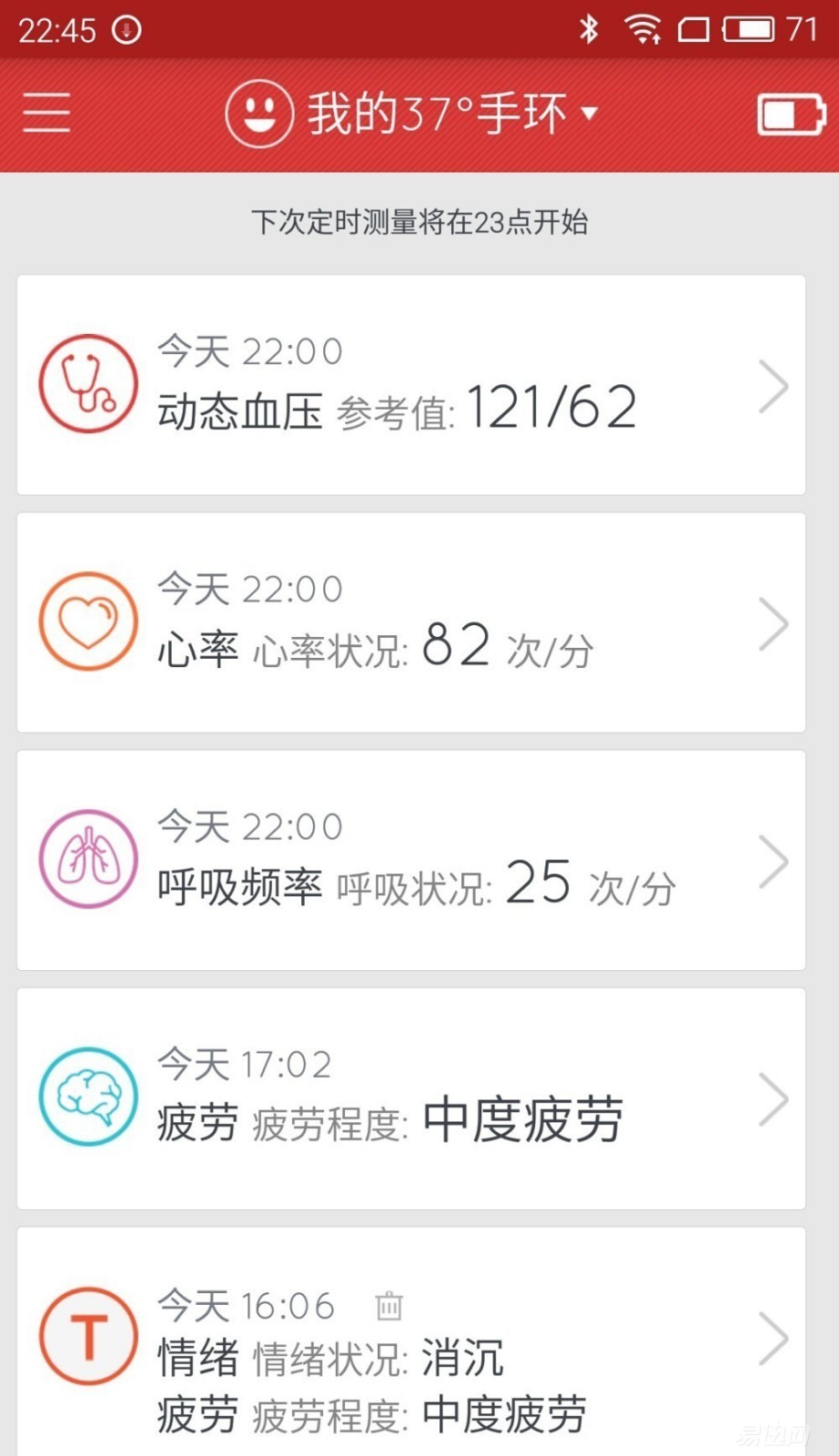Expand the 心率 card via its chevron

point(773,623)
